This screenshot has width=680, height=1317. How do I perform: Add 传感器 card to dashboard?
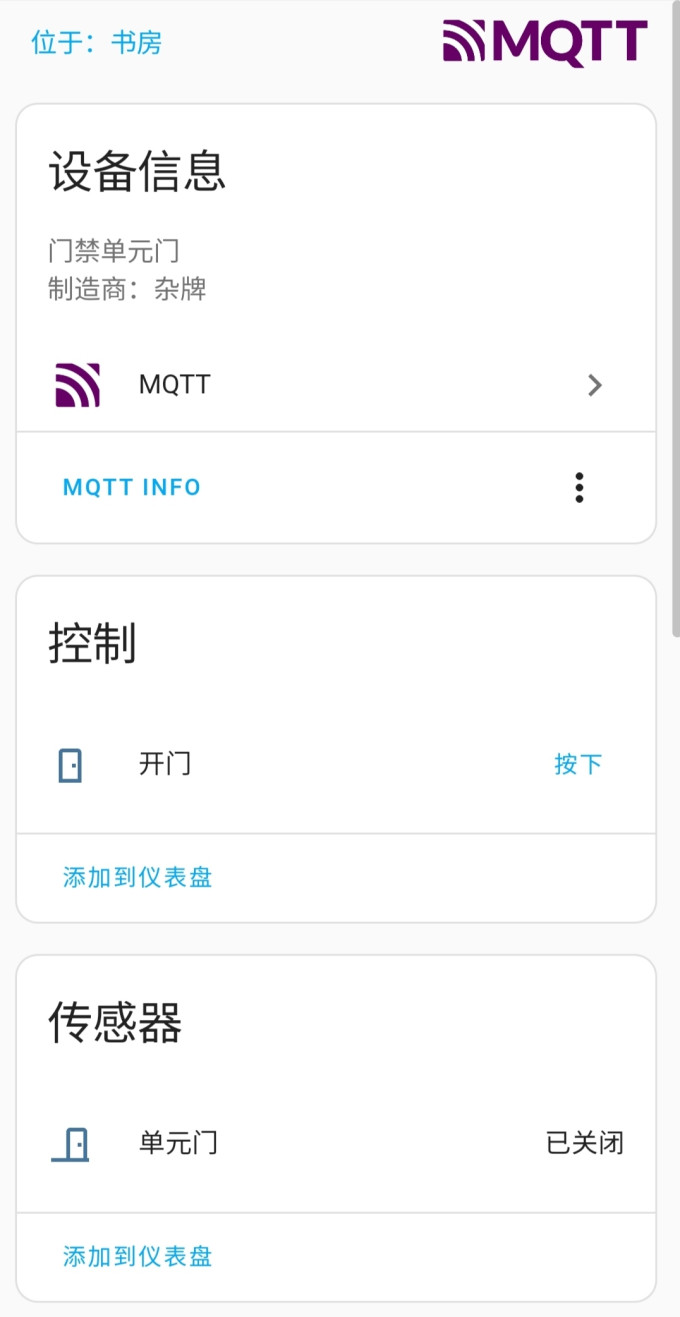point(138,1257)
